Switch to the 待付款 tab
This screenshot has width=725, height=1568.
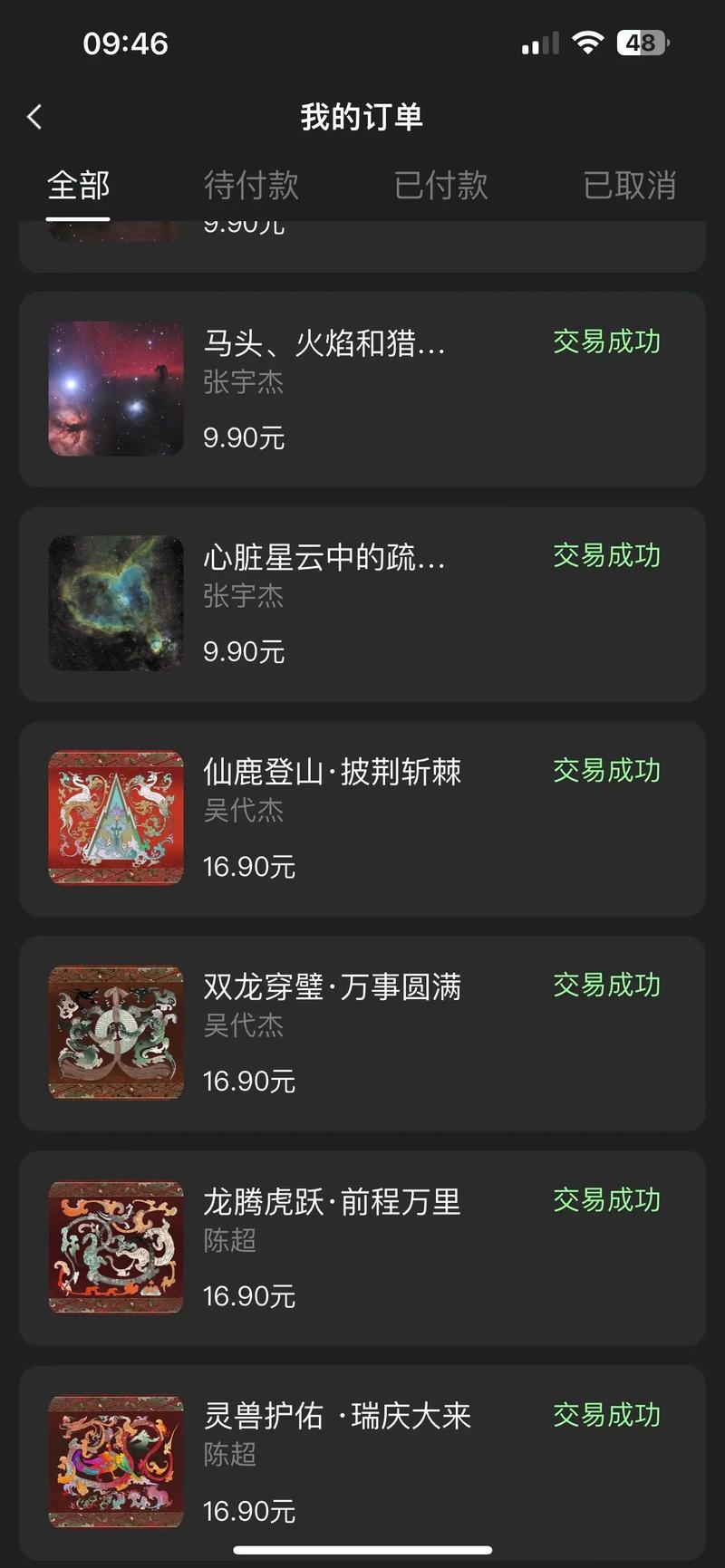(251, 186)
